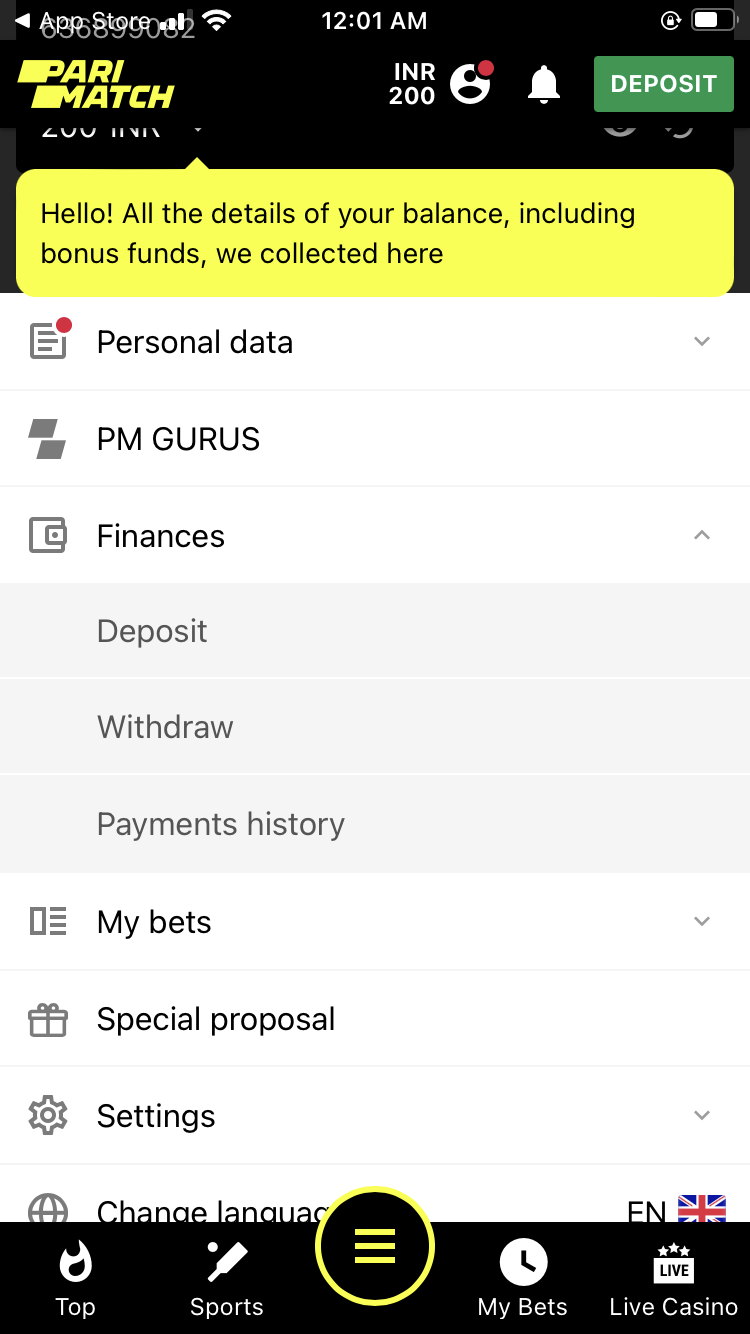Open the My Bets clock icon
This screenshot has height=1334, width=750.
pyautogui.click(x=522, y=1262)
